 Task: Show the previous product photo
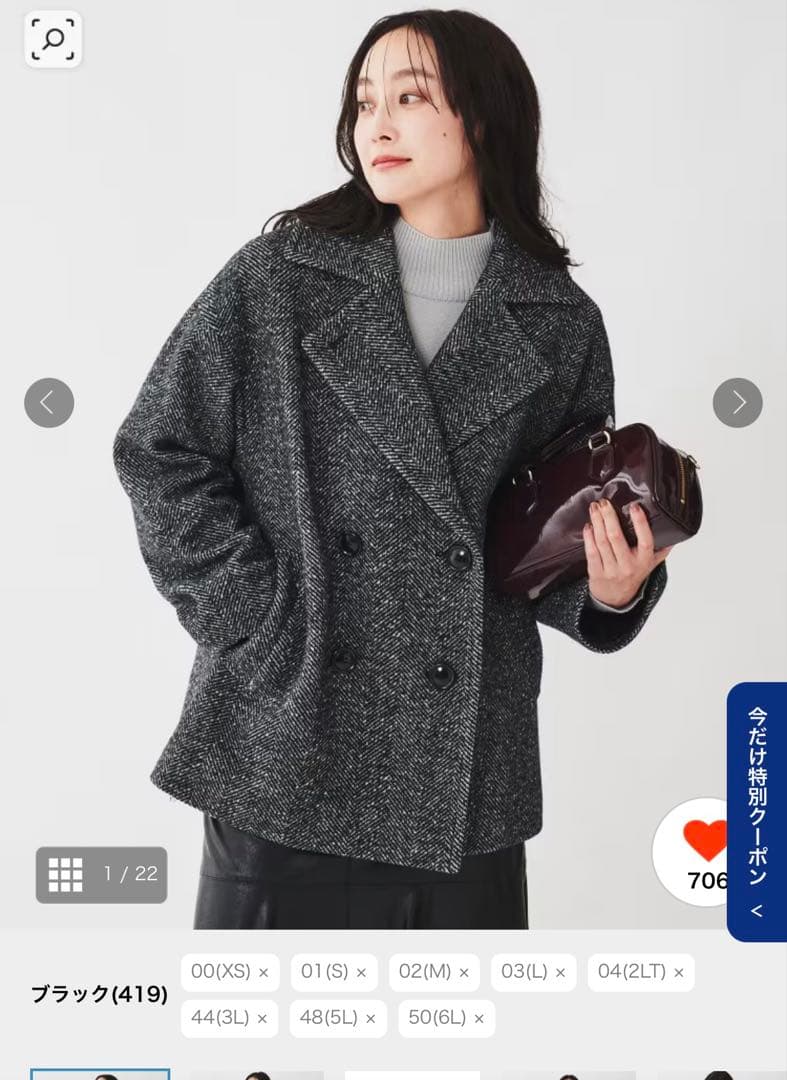coord(48,402)
